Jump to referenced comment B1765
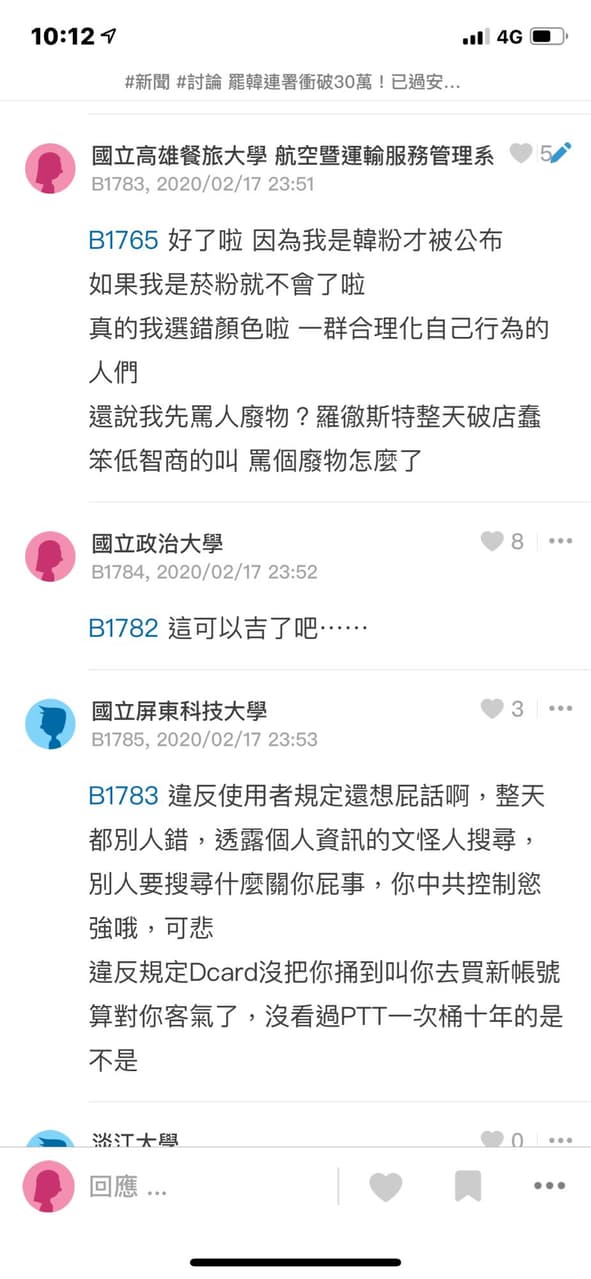Screen dimensions: 591x1279 coord(123,241)
